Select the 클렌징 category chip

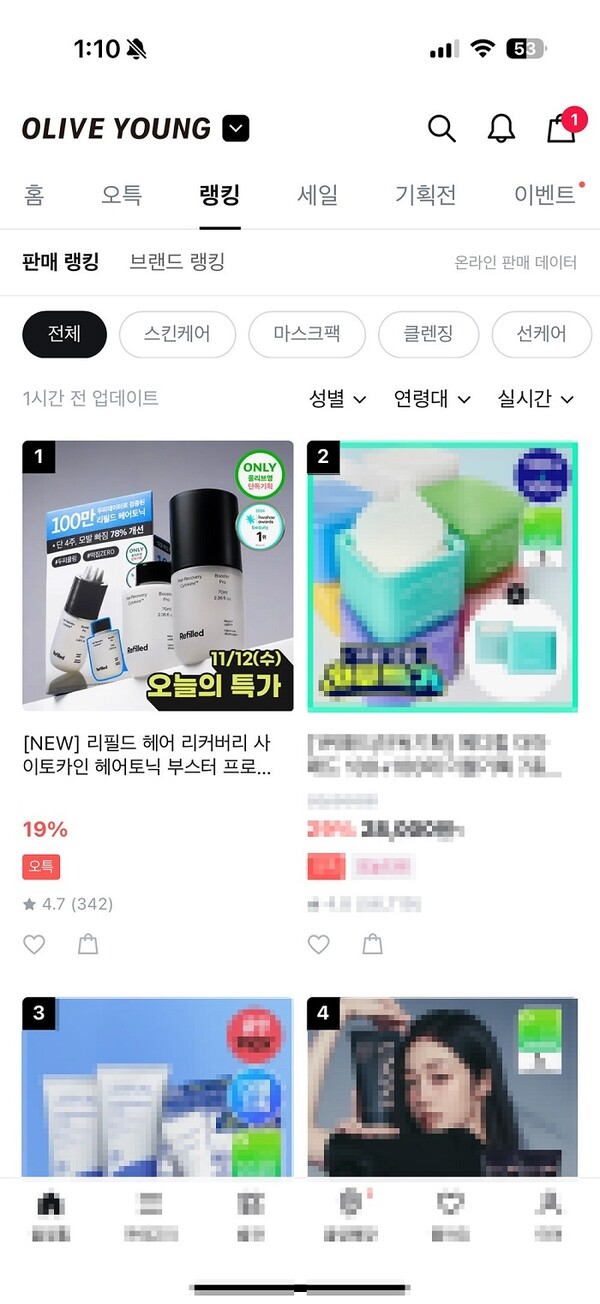[x=428, y=334]
